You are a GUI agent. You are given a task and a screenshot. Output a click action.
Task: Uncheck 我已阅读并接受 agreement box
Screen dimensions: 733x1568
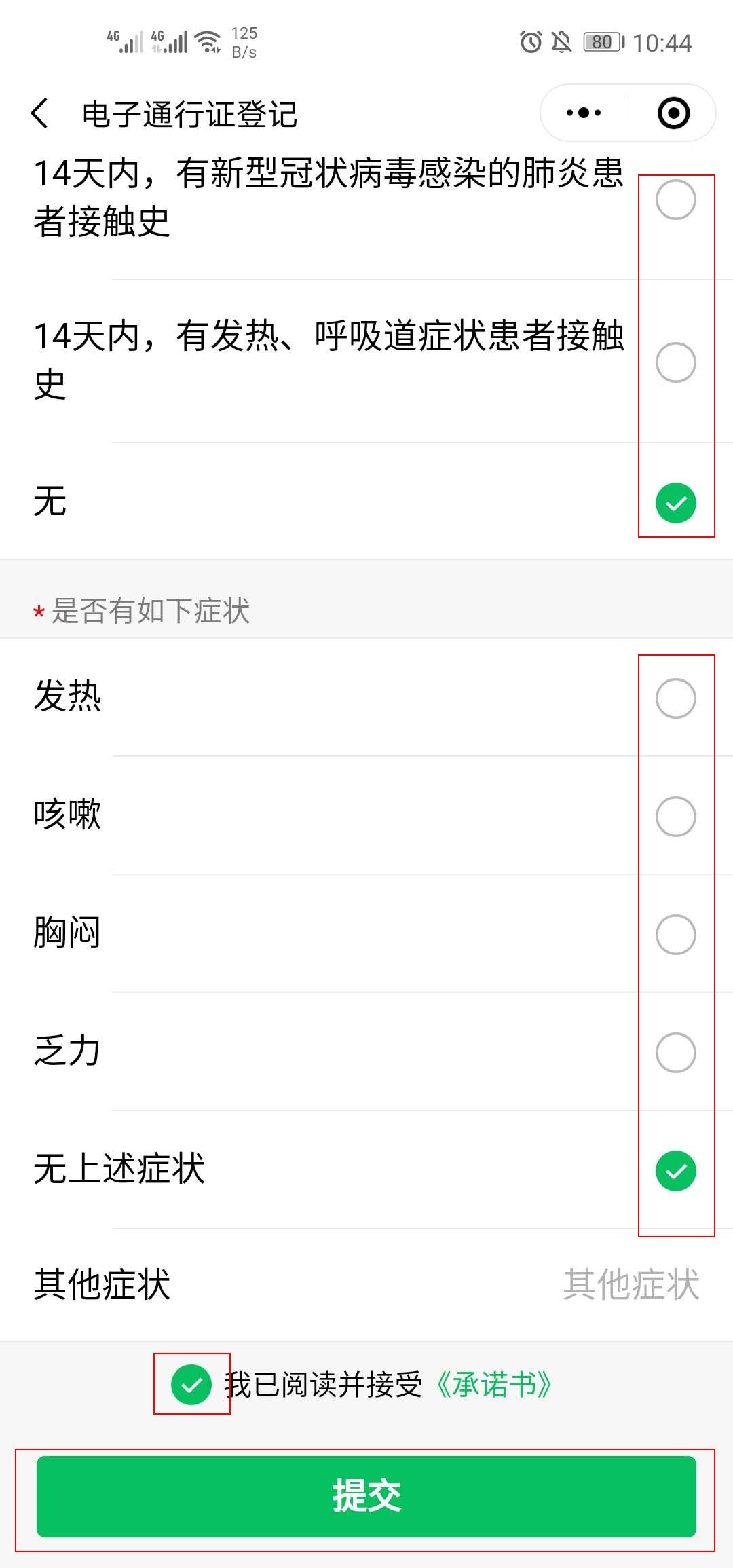pos(191,1384)
